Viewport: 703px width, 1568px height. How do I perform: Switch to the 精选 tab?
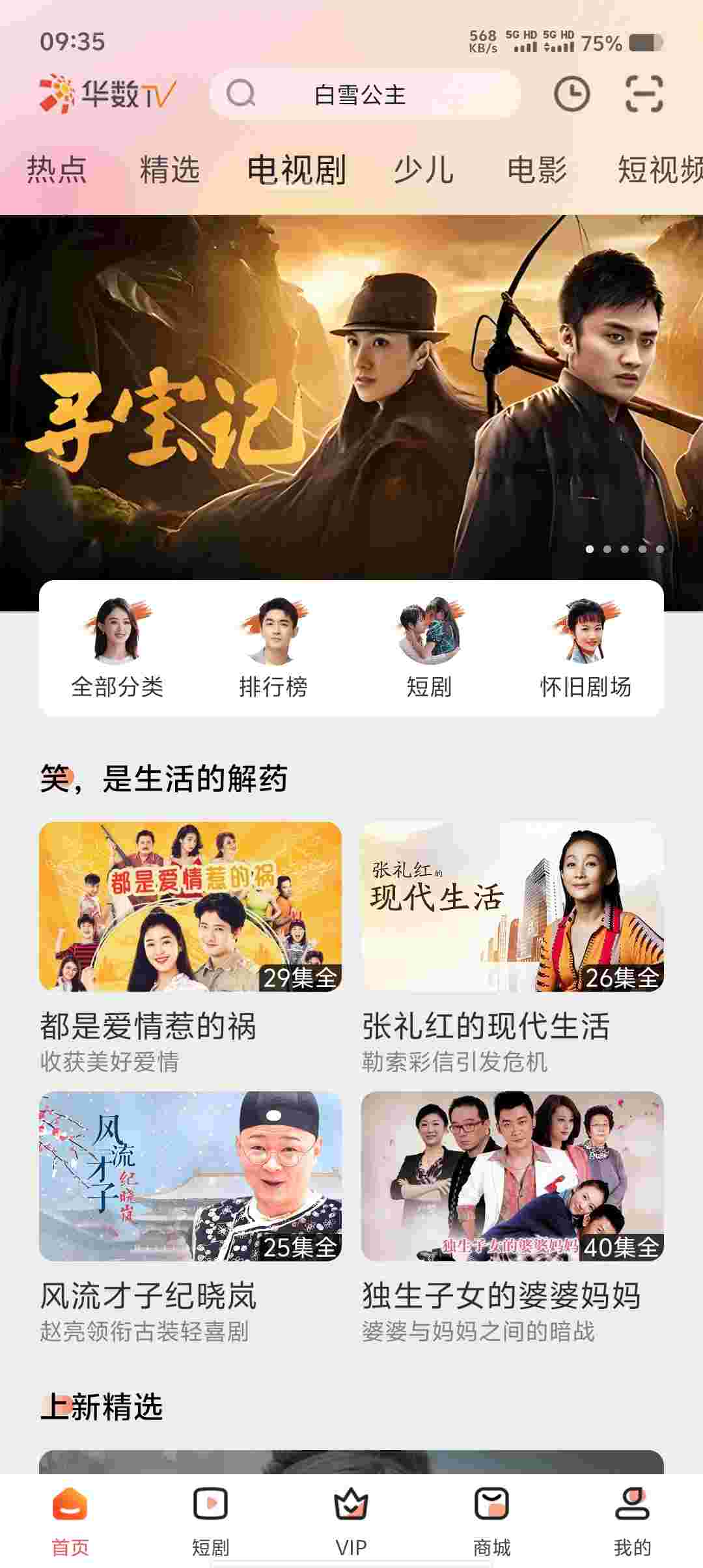click(x=169, y=171)
